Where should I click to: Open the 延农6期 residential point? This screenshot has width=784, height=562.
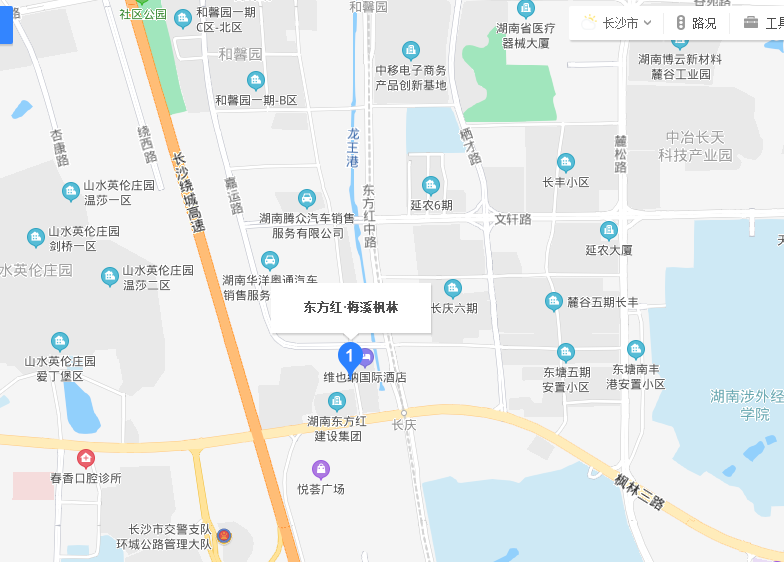click(x=431, y=185)
